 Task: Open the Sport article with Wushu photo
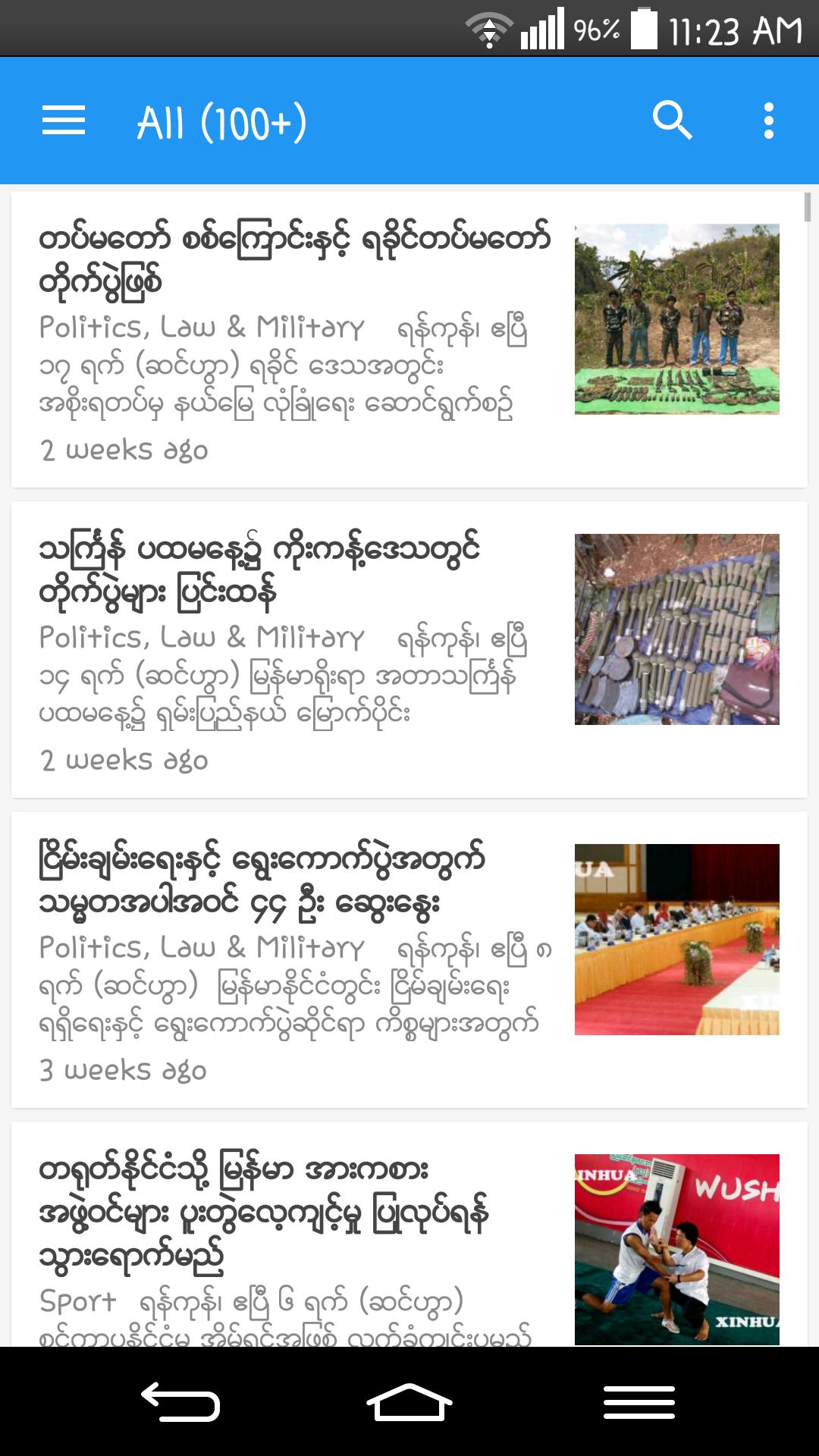click(x=409, y=1244)
